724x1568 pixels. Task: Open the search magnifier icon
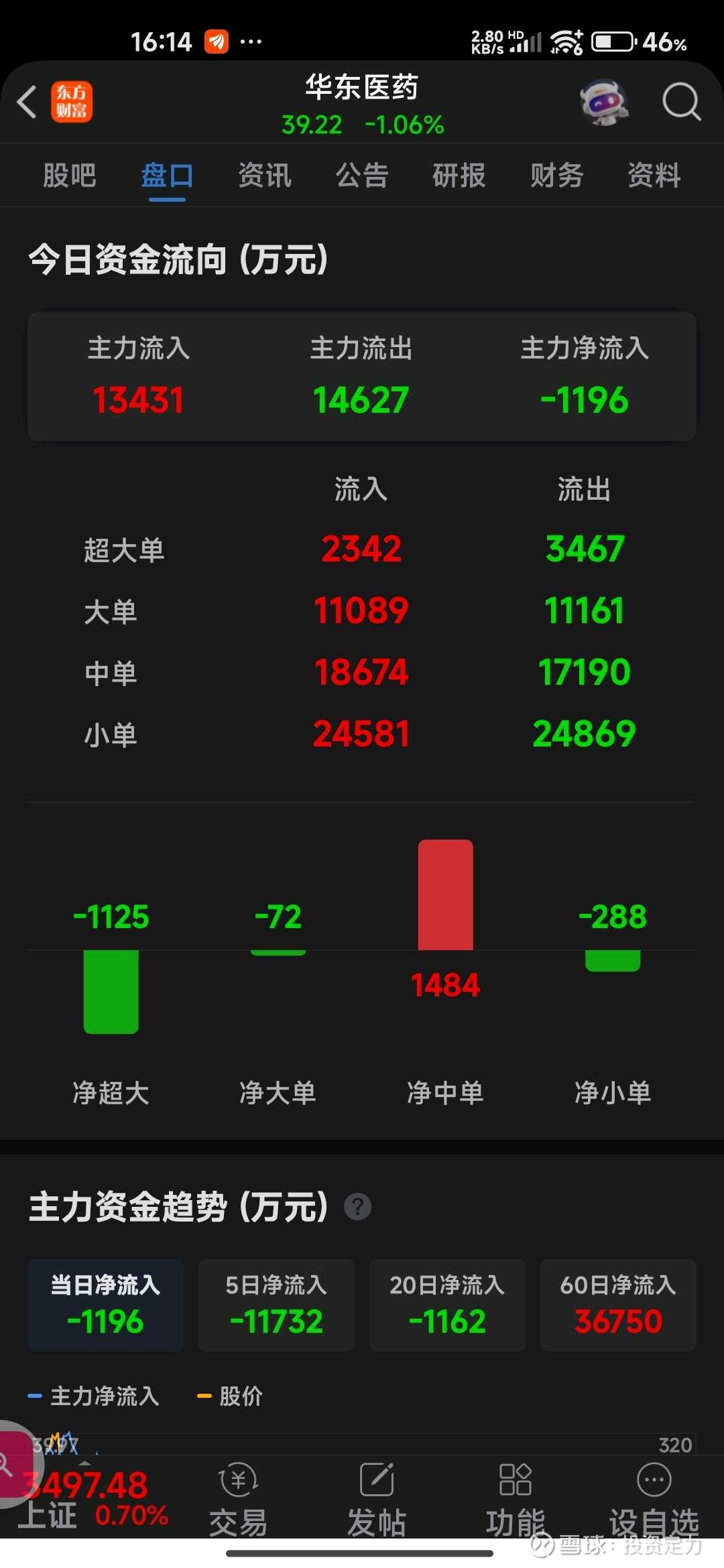(681, 103)
